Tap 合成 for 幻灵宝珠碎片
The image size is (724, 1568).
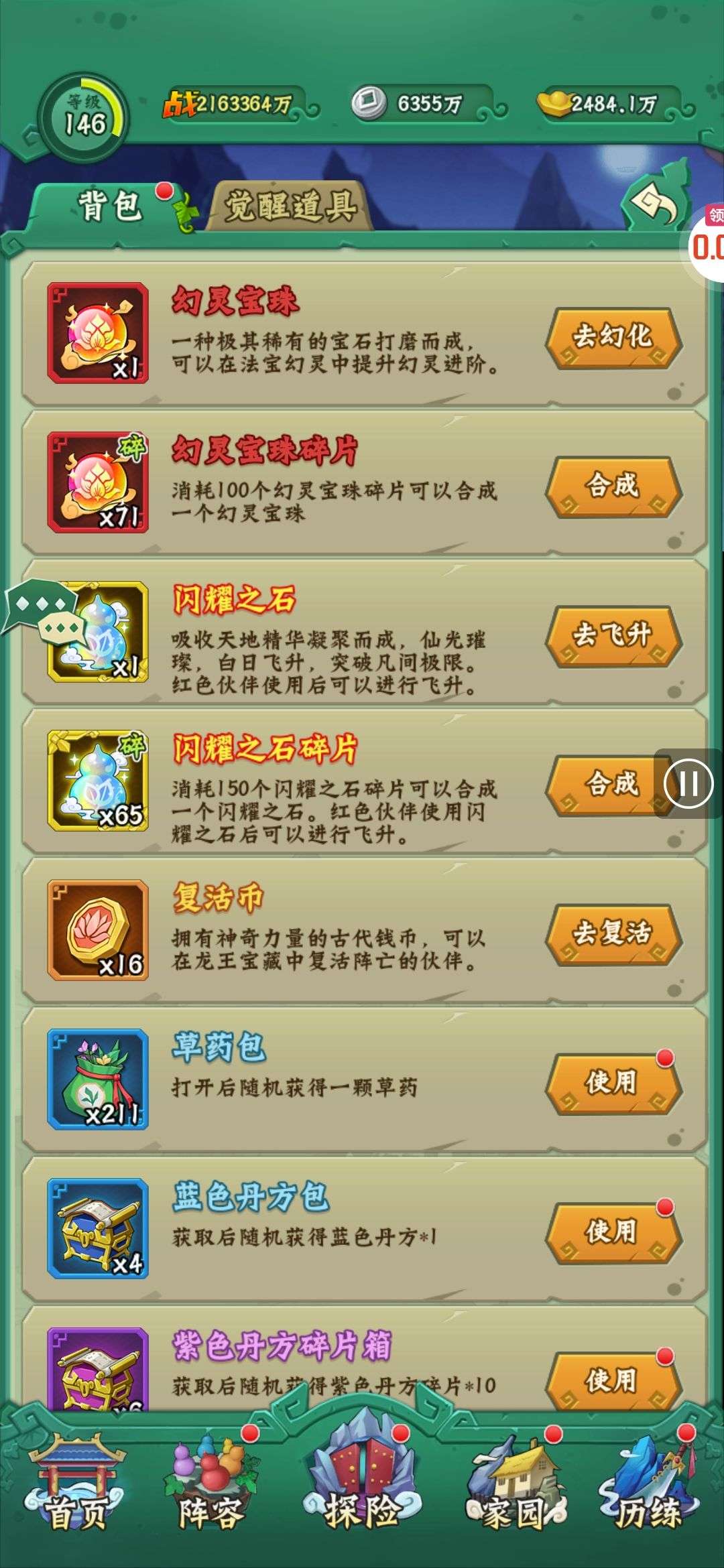(x=613, y=486)
